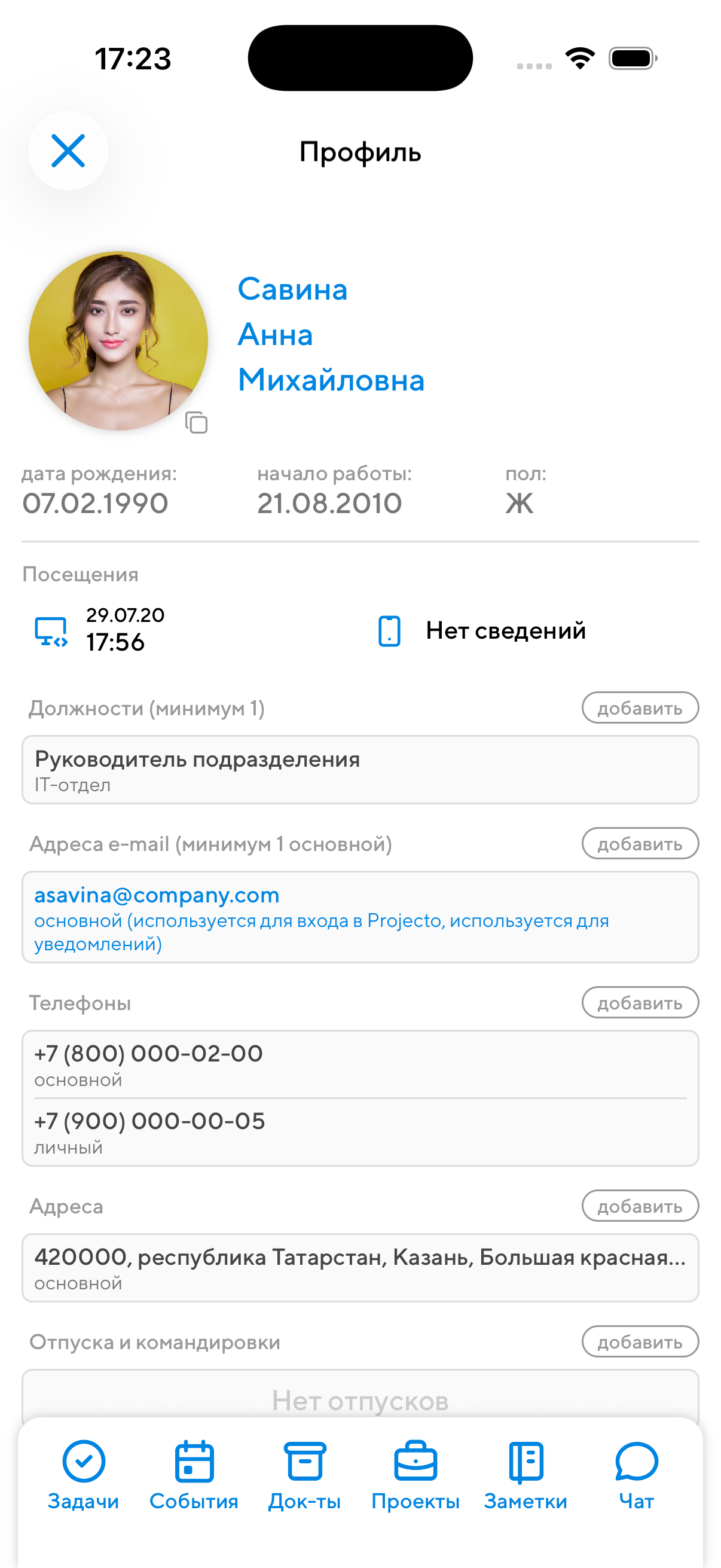Select the personal phone +7 (900) 000-00-05
Screen dimensions: 721x1568
(x=360, y=1132)
